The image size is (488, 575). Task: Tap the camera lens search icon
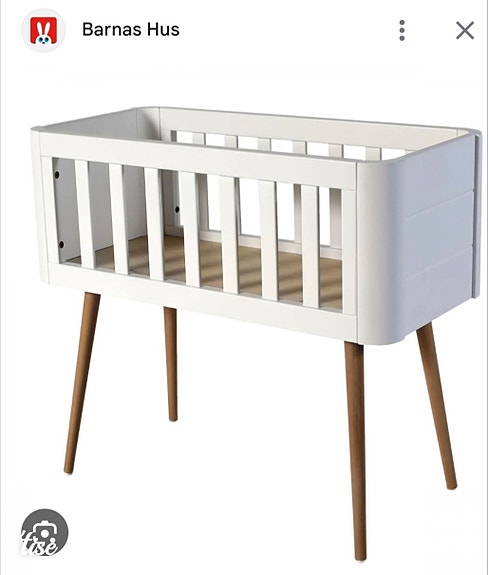click(x=44, y=532)
